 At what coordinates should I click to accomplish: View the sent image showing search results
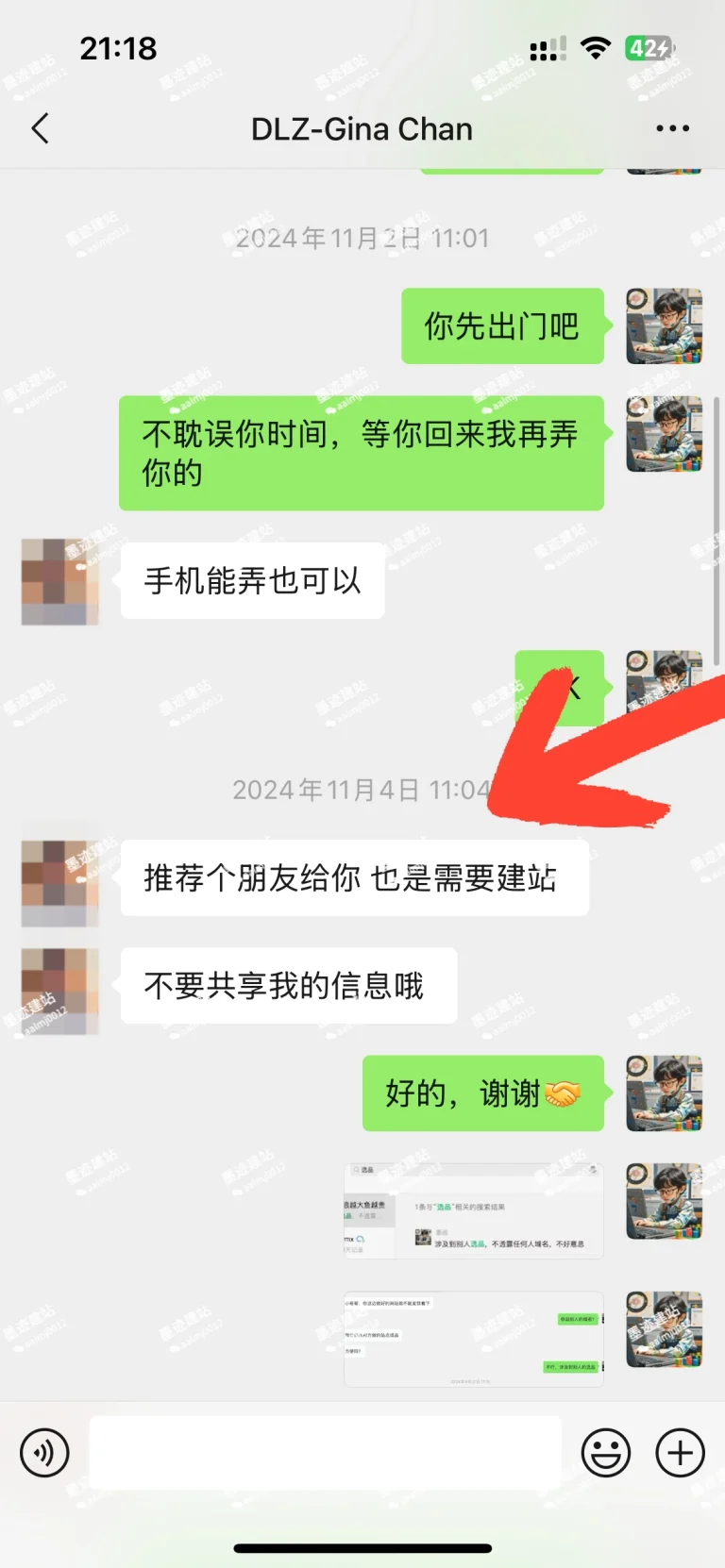[x=473, y=1210]
